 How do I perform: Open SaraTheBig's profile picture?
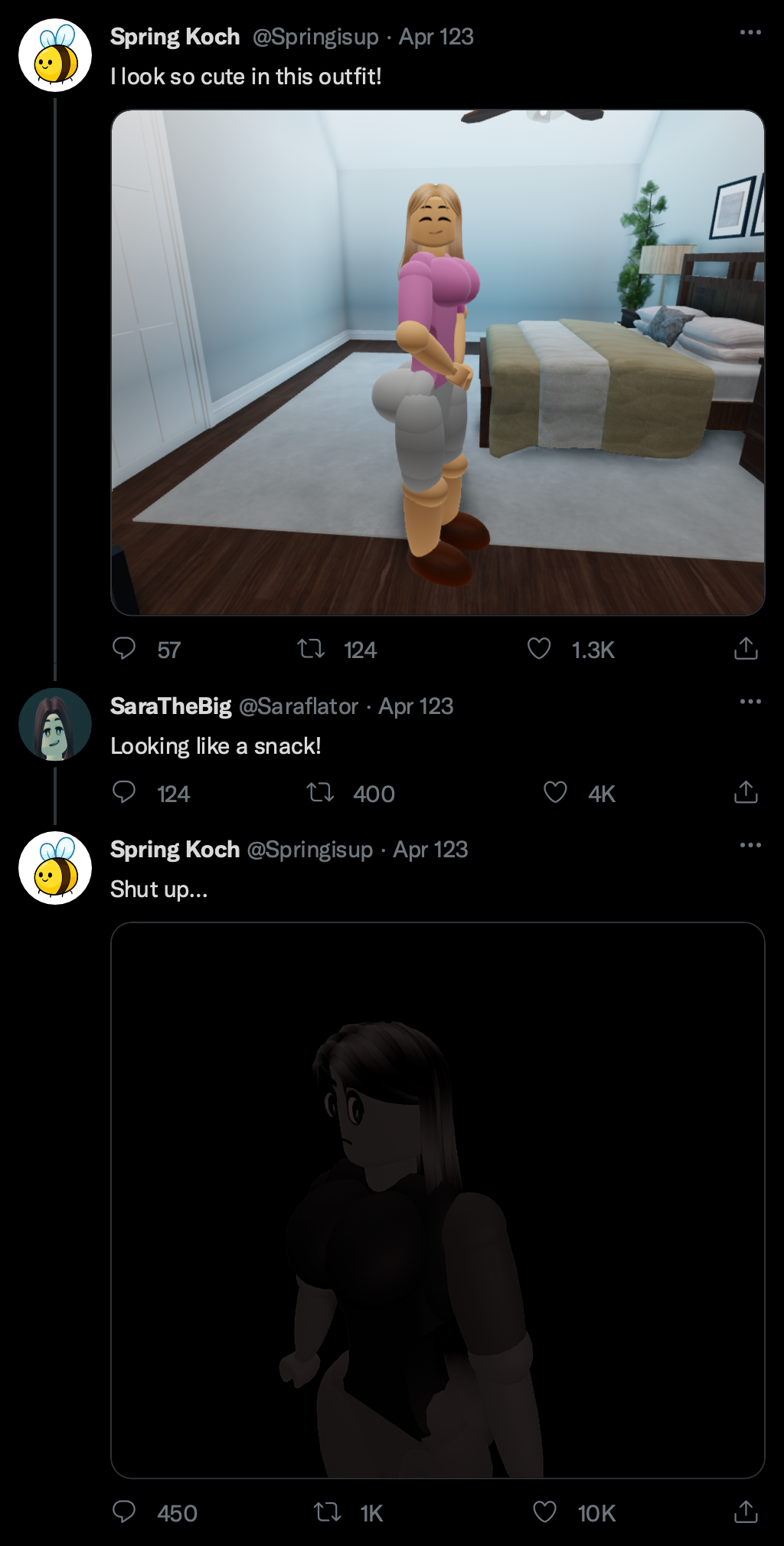click(55, 725)
